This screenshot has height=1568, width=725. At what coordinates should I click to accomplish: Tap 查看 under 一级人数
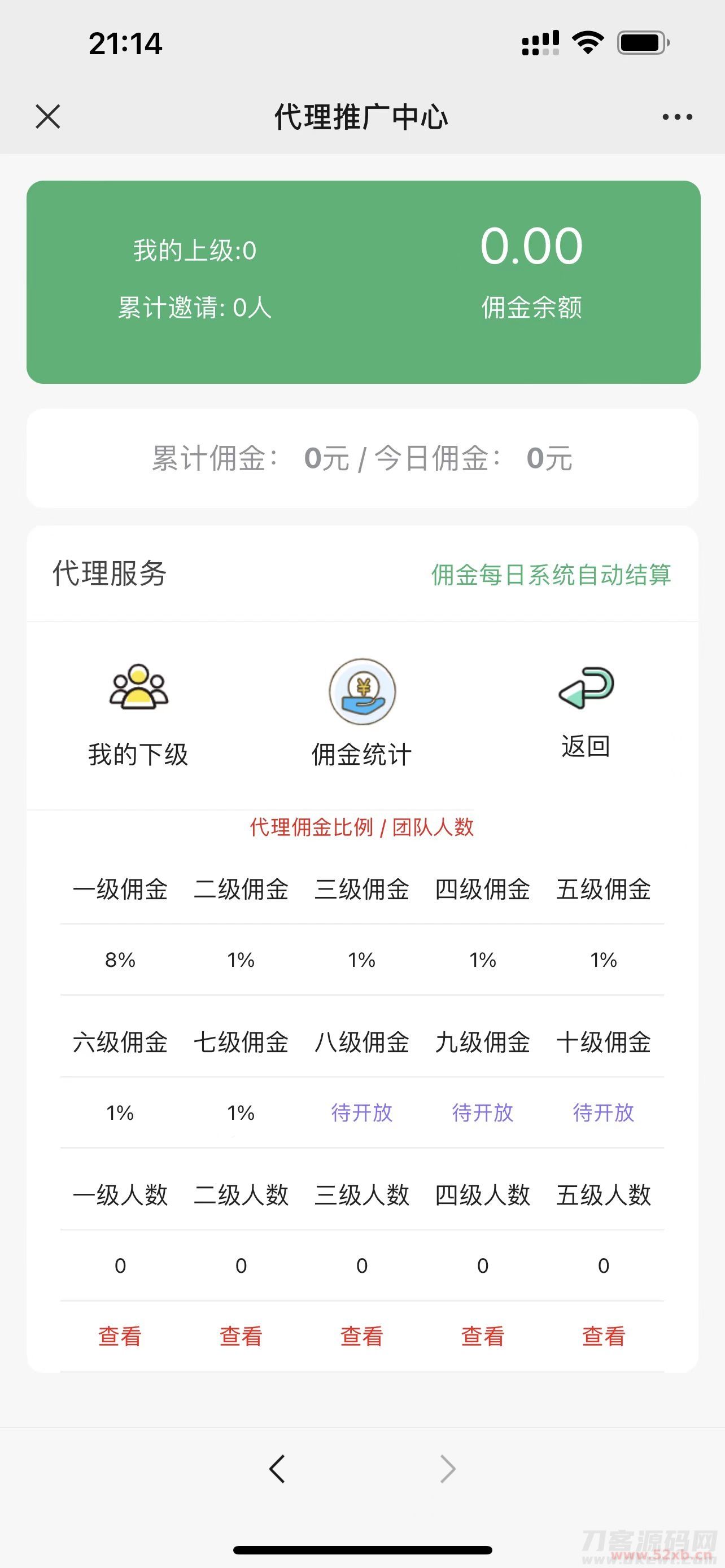click(x=120, y=1336)
